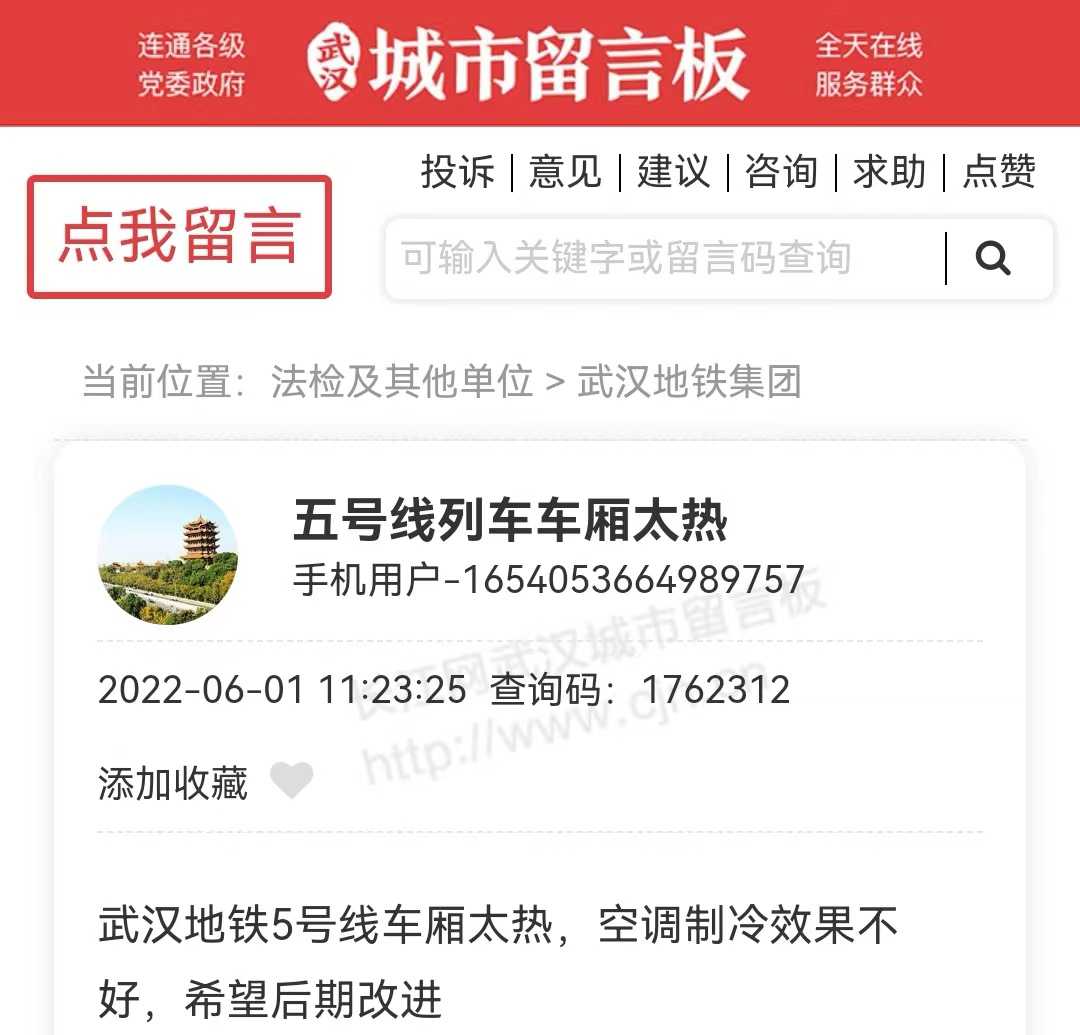Open the 意见 category
The image size is (1080, 1035).
(565, 172)
